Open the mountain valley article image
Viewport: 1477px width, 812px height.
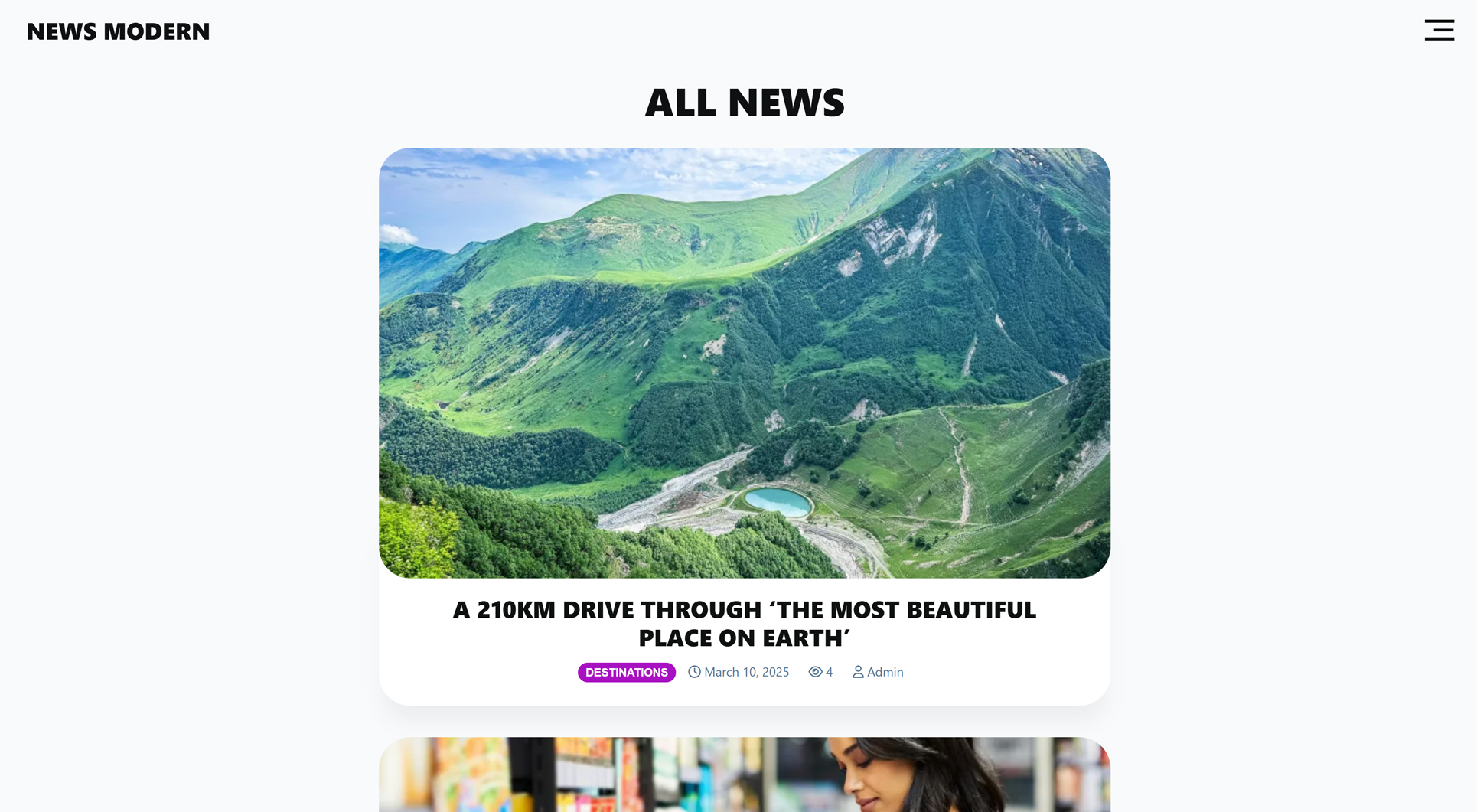tap(744, 362)
